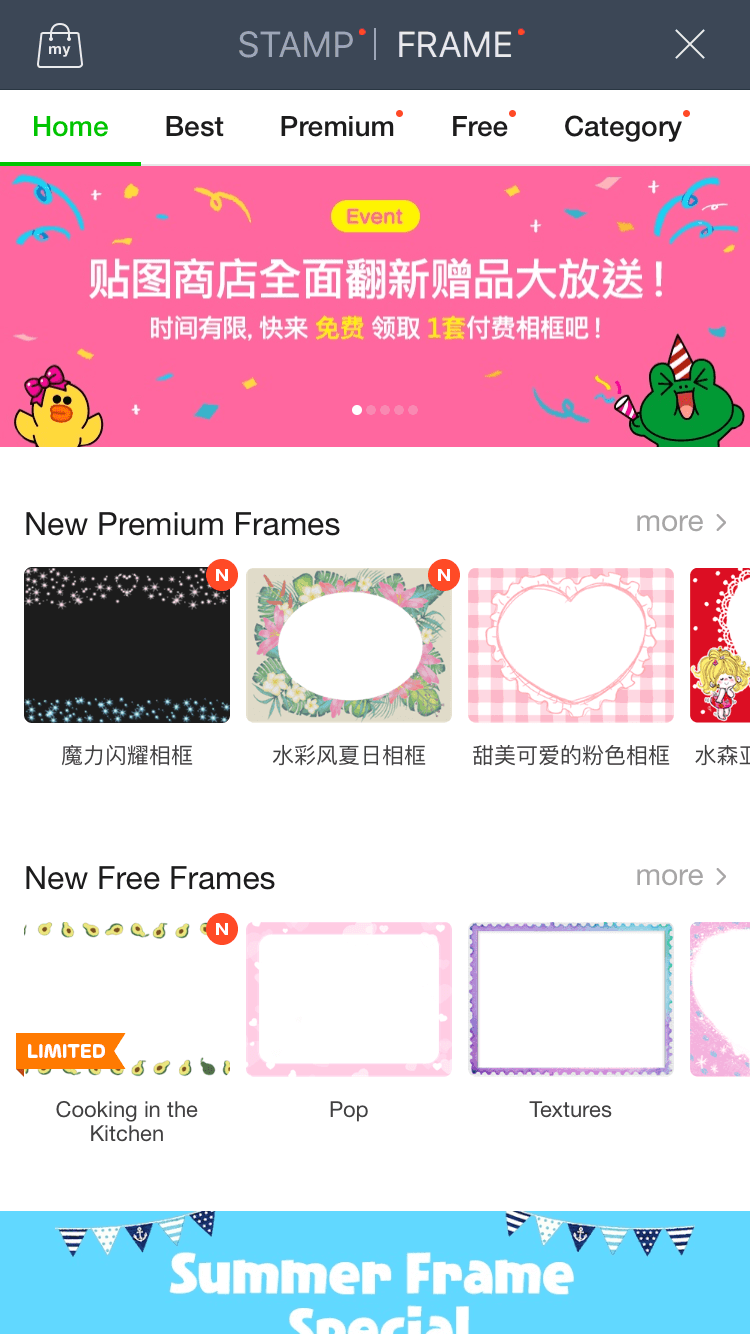Stay on the Home tab
This screenshot has height=1334, width=750.
pyautogui.click(x=70, y=127)
